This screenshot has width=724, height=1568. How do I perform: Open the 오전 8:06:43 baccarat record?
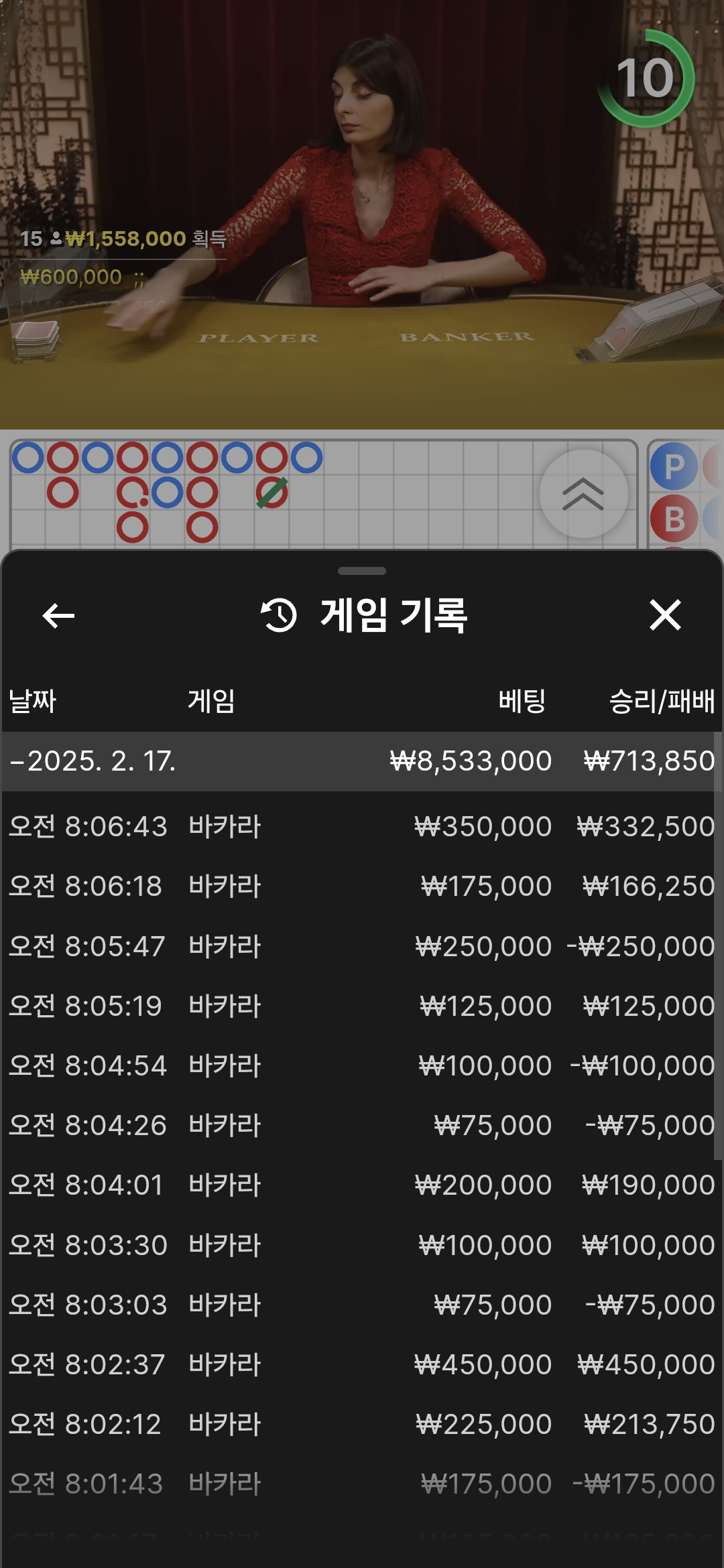pyautogui.click(x=362, y=826)
